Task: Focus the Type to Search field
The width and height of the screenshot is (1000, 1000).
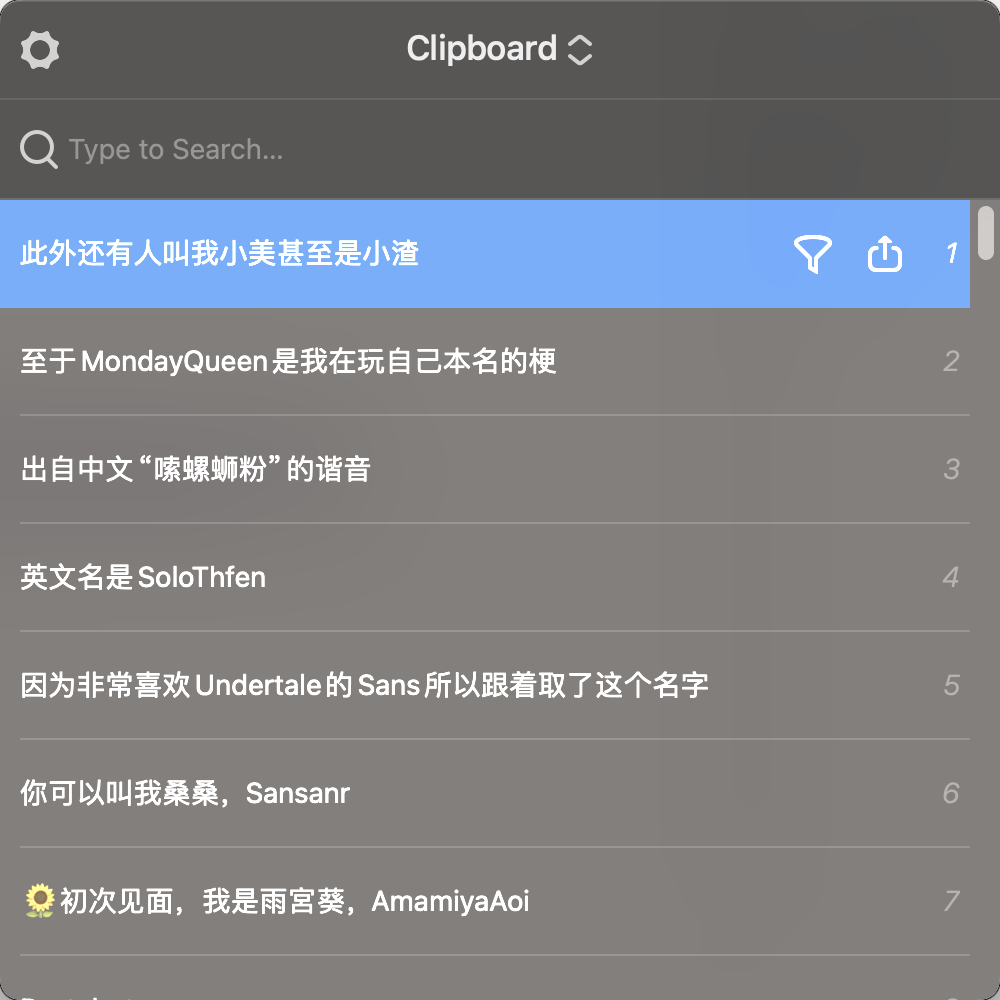Action: [400, 150]
